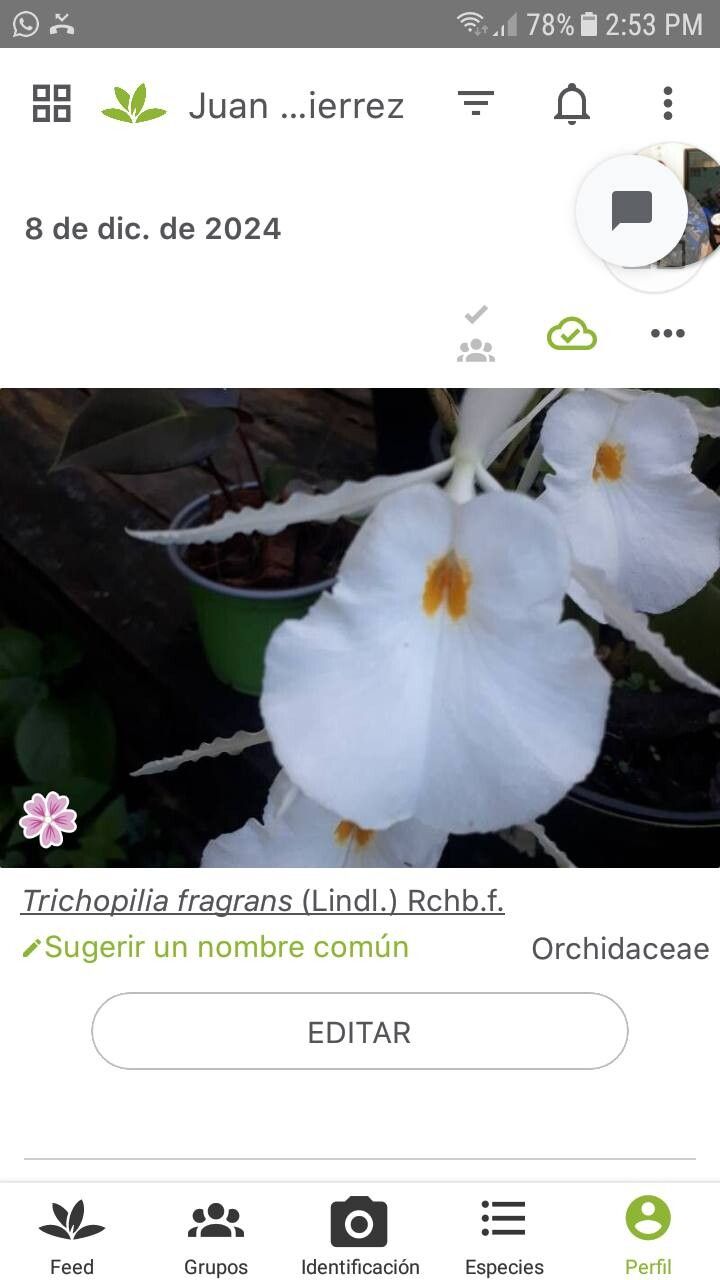Select Sugerir un nombre común

(x=225, y=946)
